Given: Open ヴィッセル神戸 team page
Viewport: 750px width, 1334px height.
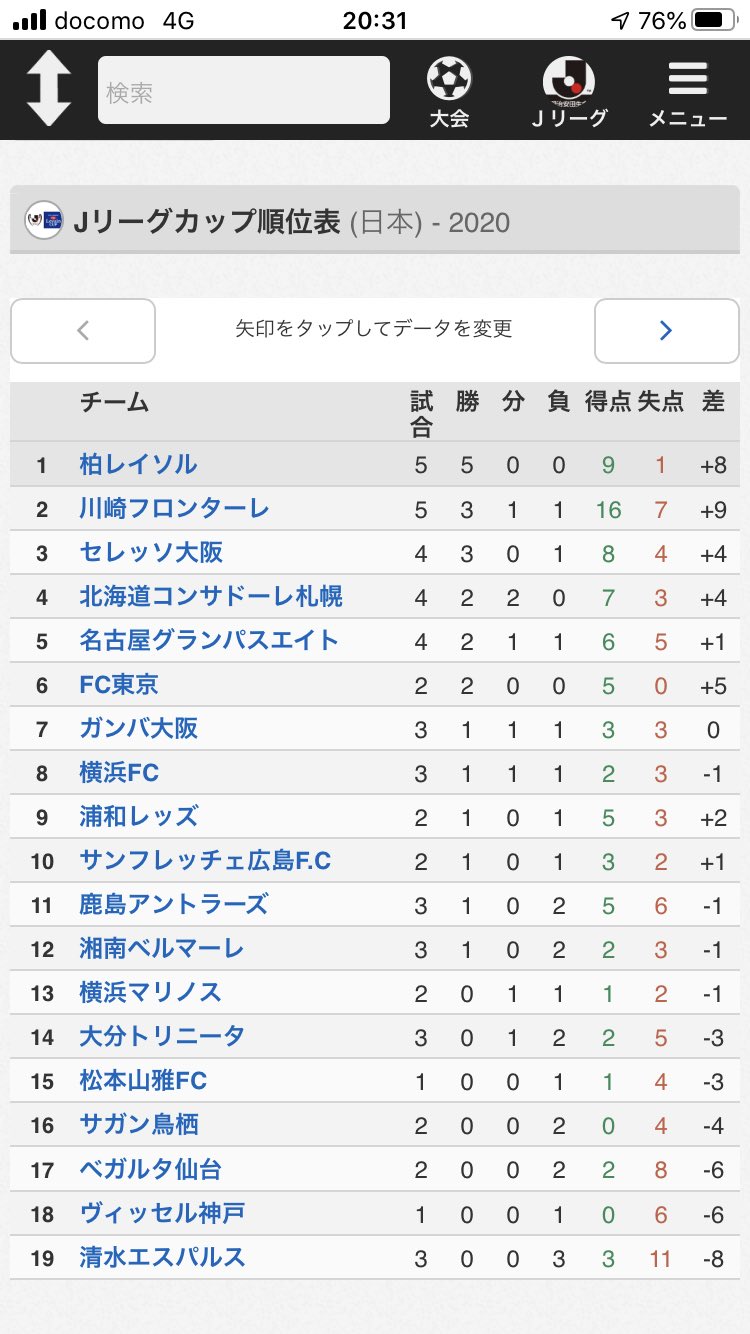Looking at the screenshot, I should [x=162, y=1213].
